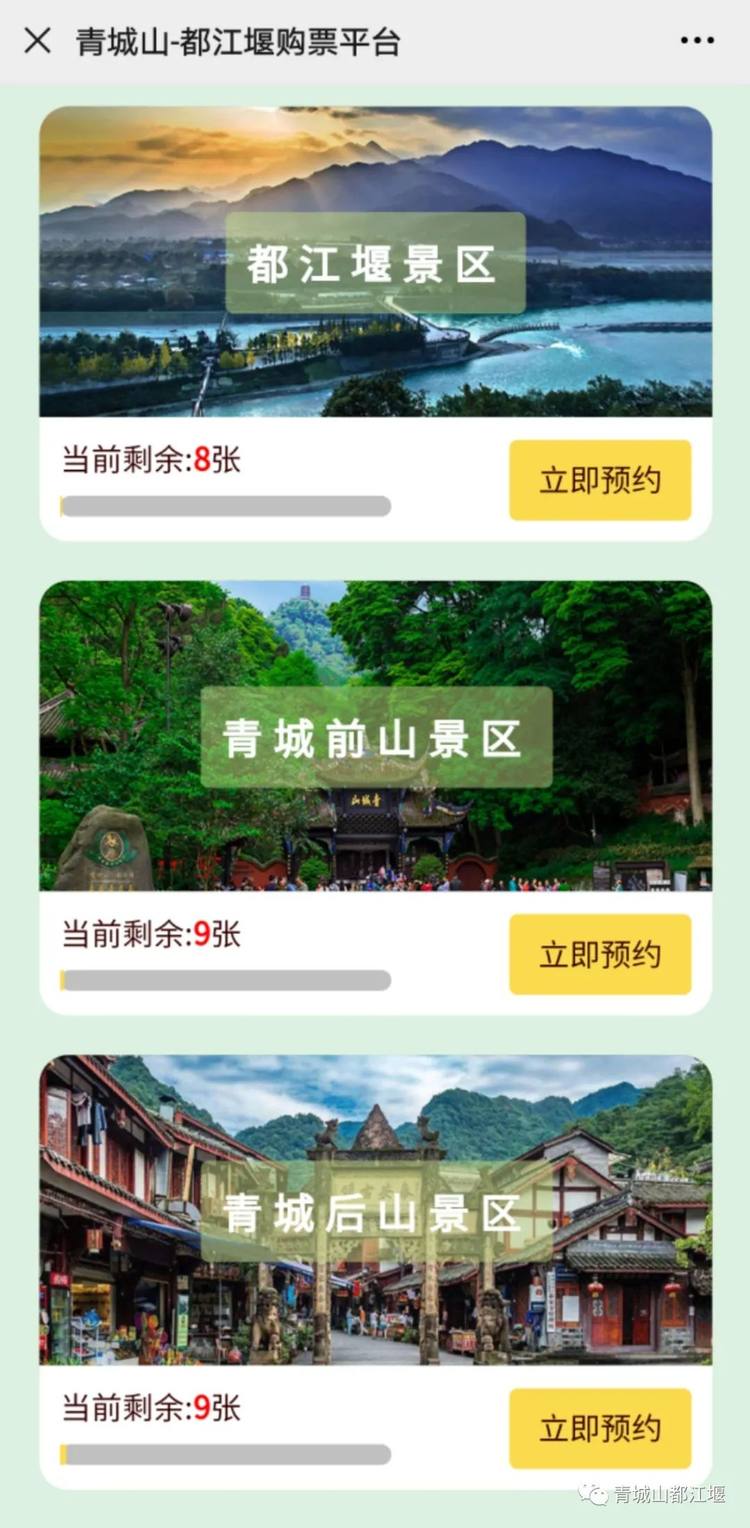This screenshot has width=750, height=1528.
Task: Book now for 青城后山景区
Action: (x=600, y=1428)
